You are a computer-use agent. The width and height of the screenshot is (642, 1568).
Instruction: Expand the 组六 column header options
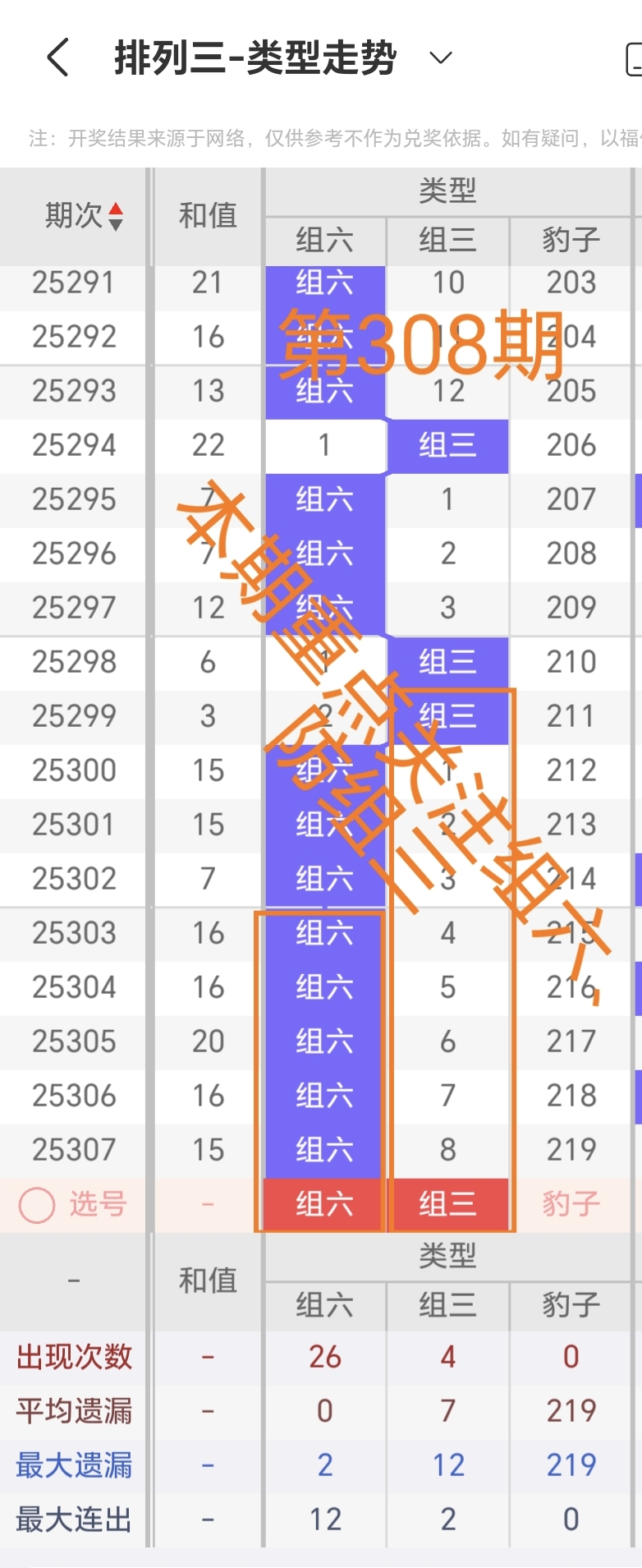pos(324,241)
